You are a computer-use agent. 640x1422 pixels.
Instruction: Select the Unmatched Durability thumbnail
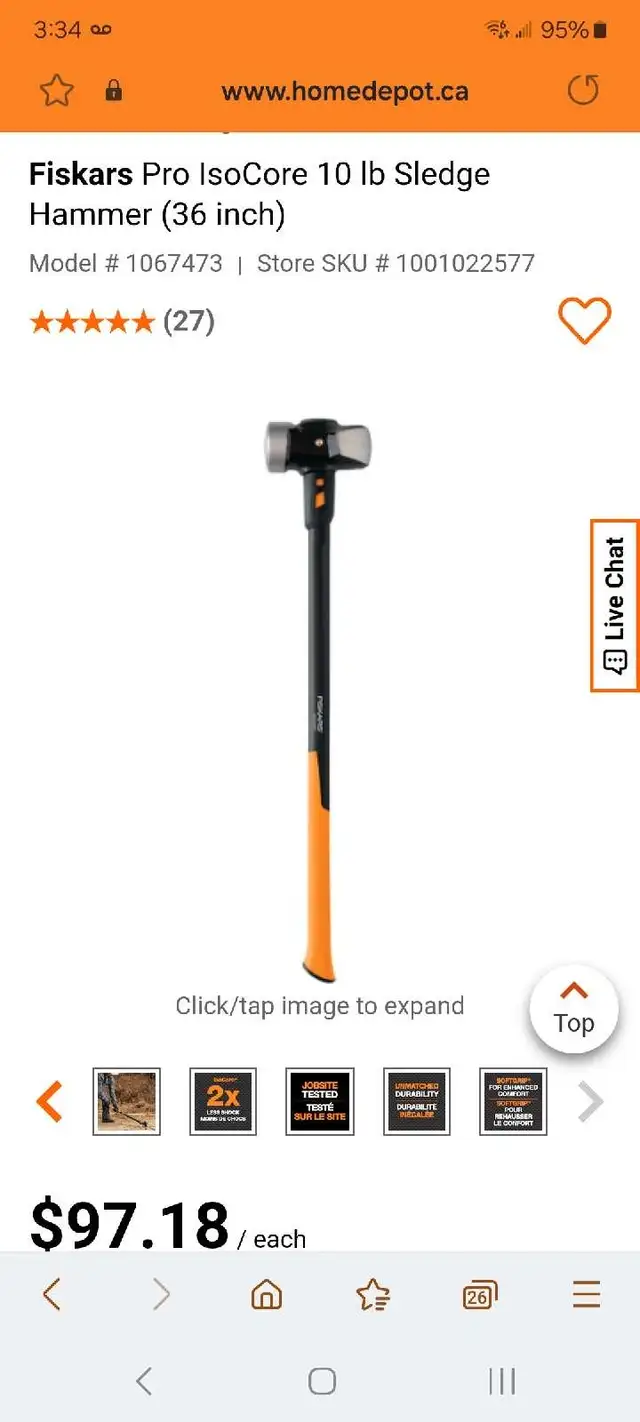[417, 1101]
